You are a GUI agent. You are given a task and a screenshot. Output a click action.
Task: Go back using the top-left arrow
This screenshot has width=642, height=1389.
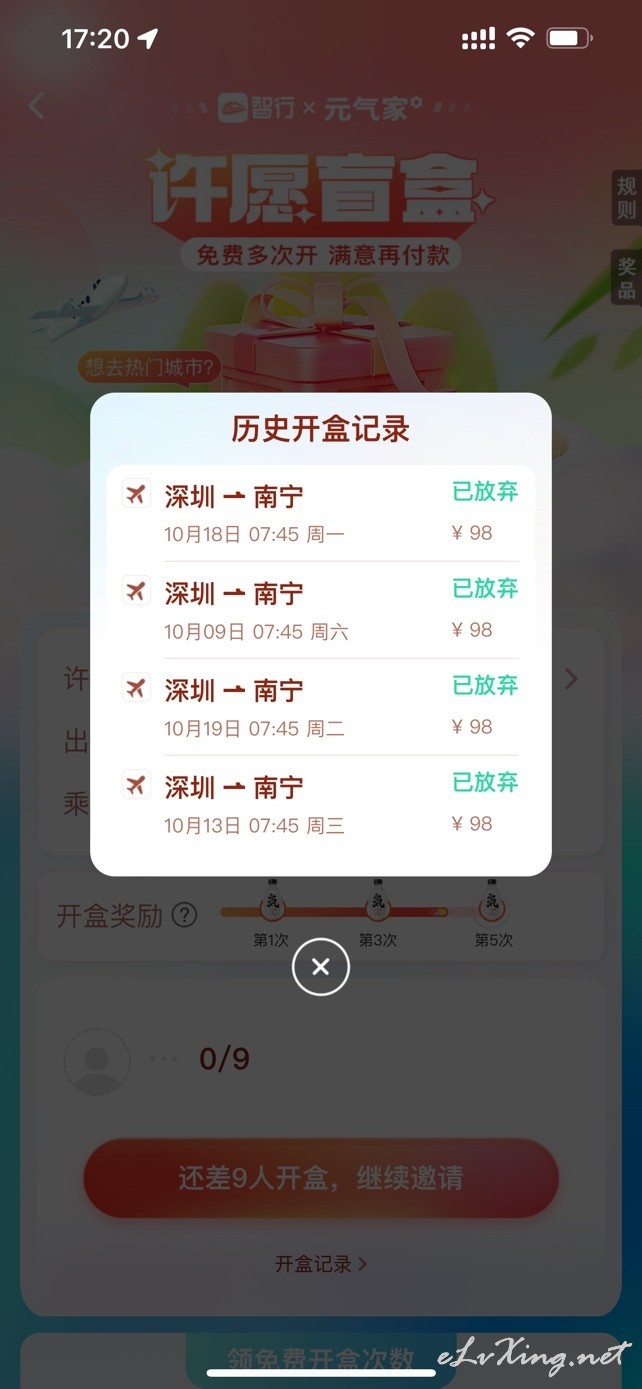tap(37, 105)
